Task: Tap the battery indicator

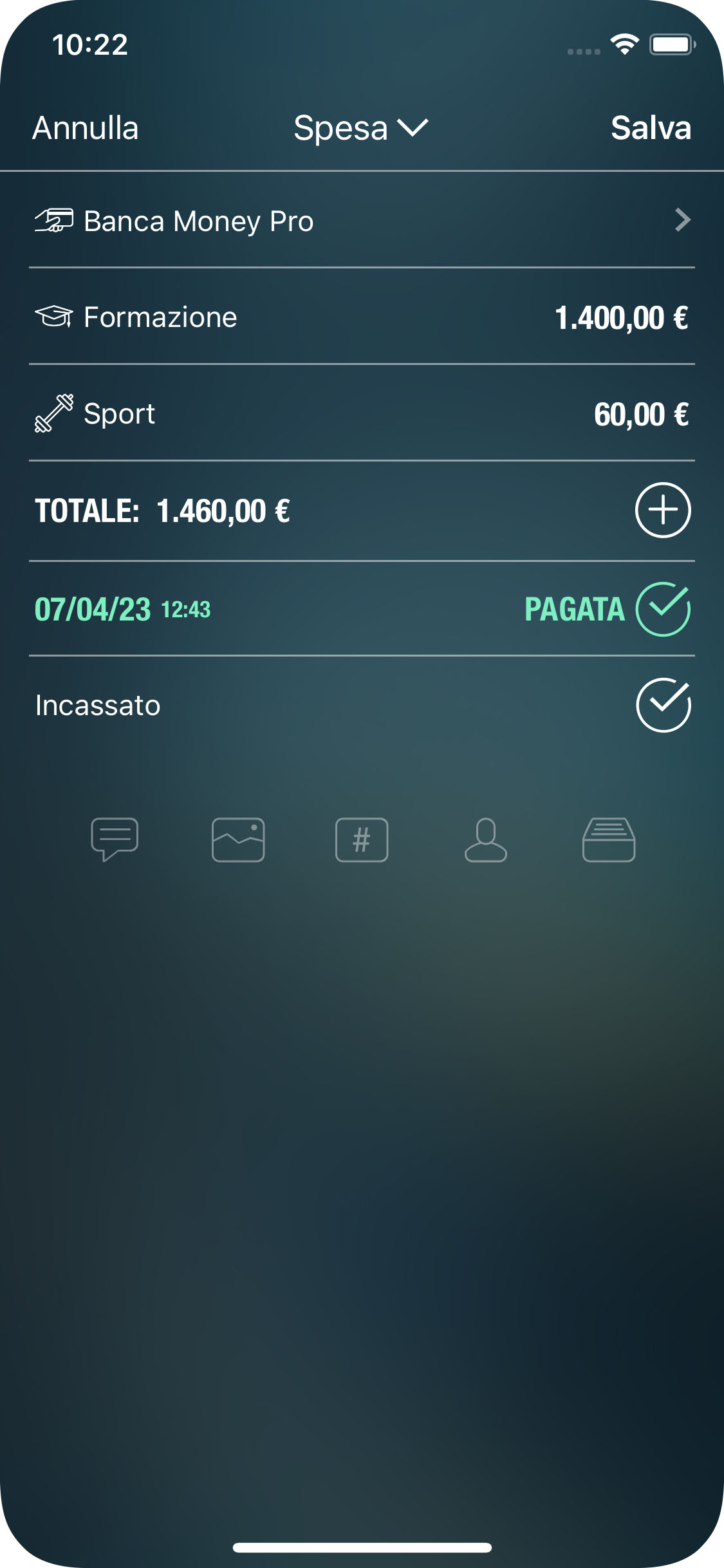Action: [x=670, y=44]
